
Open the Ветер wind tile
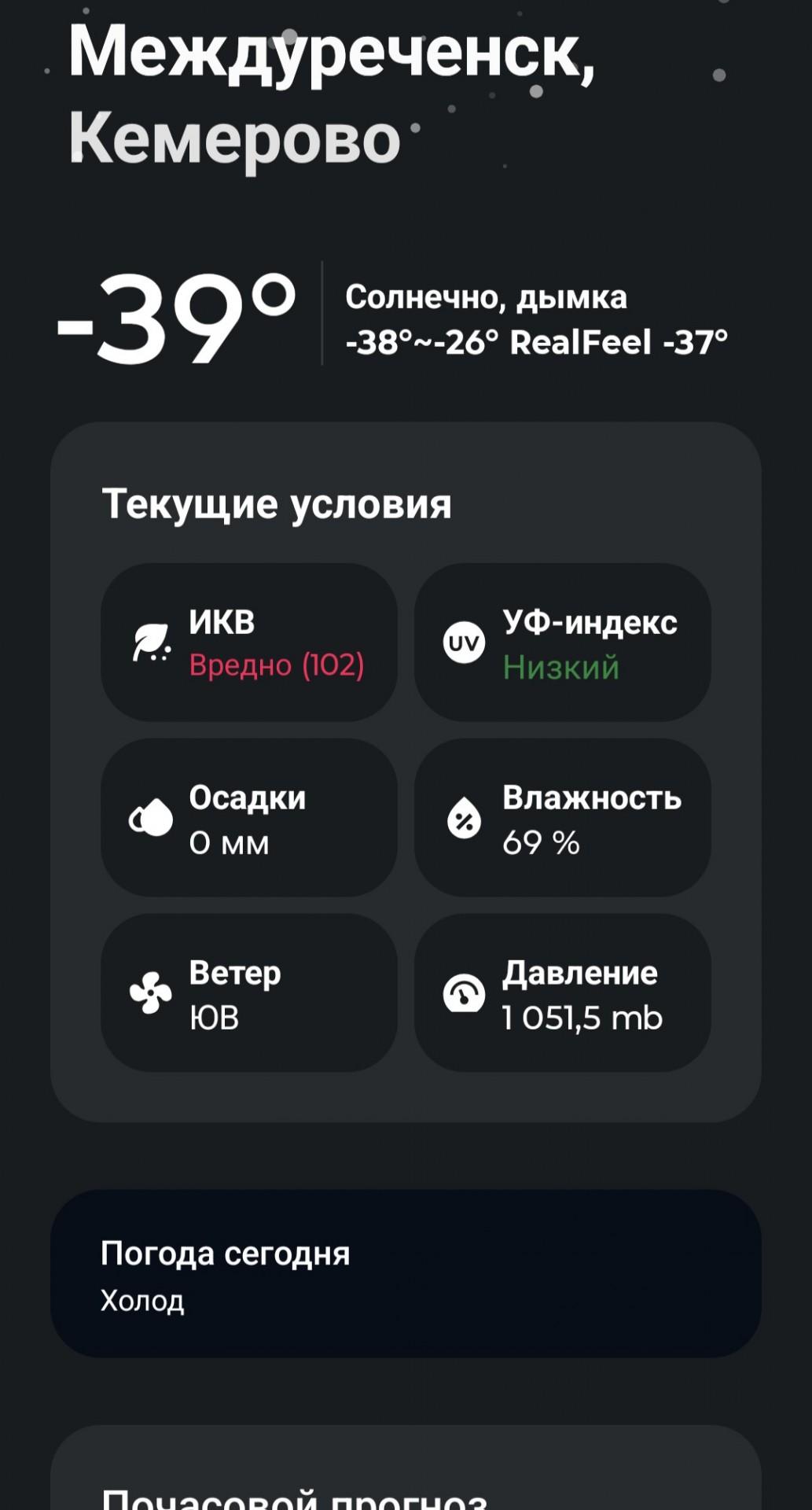pos(248,993)
